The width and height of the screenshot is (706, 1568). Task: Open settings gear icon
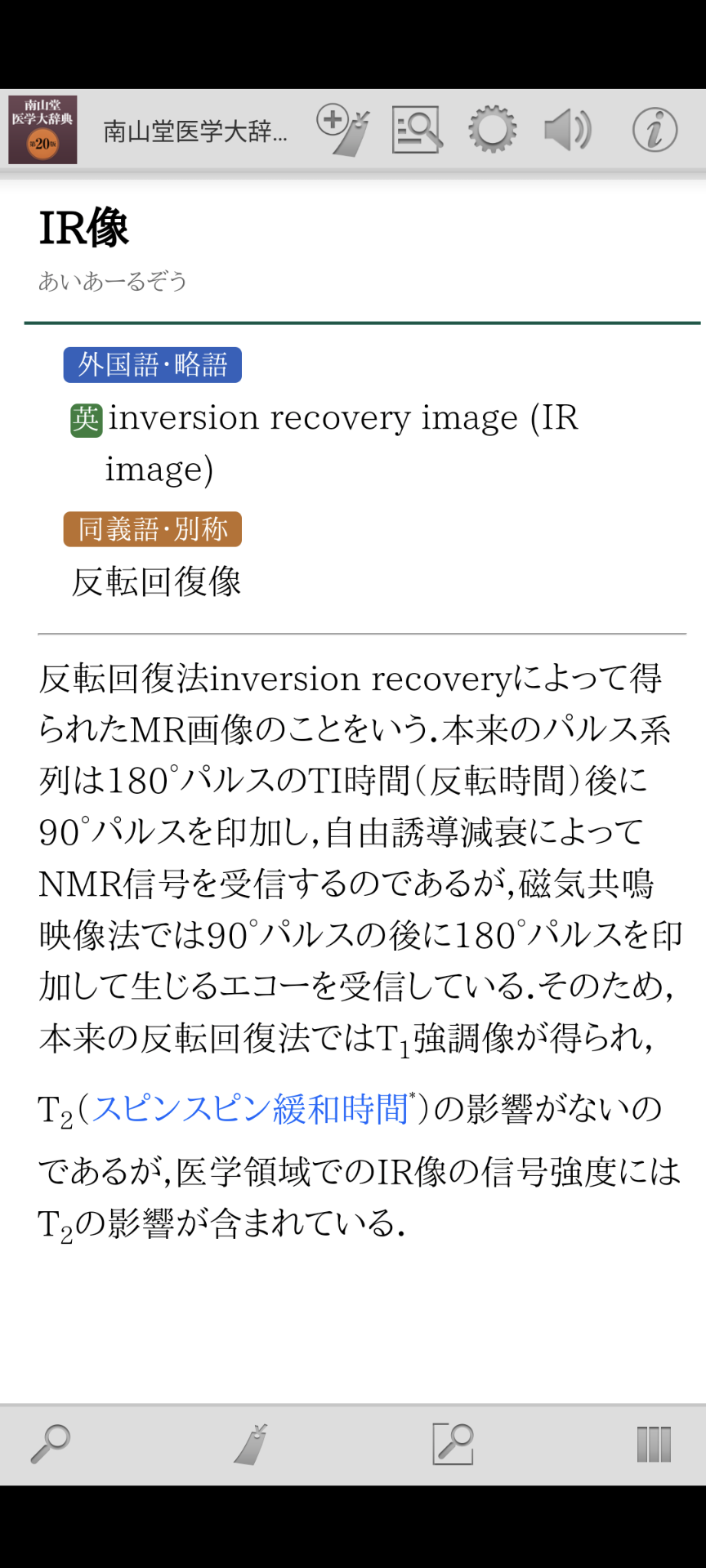click(x=492, y=130)
